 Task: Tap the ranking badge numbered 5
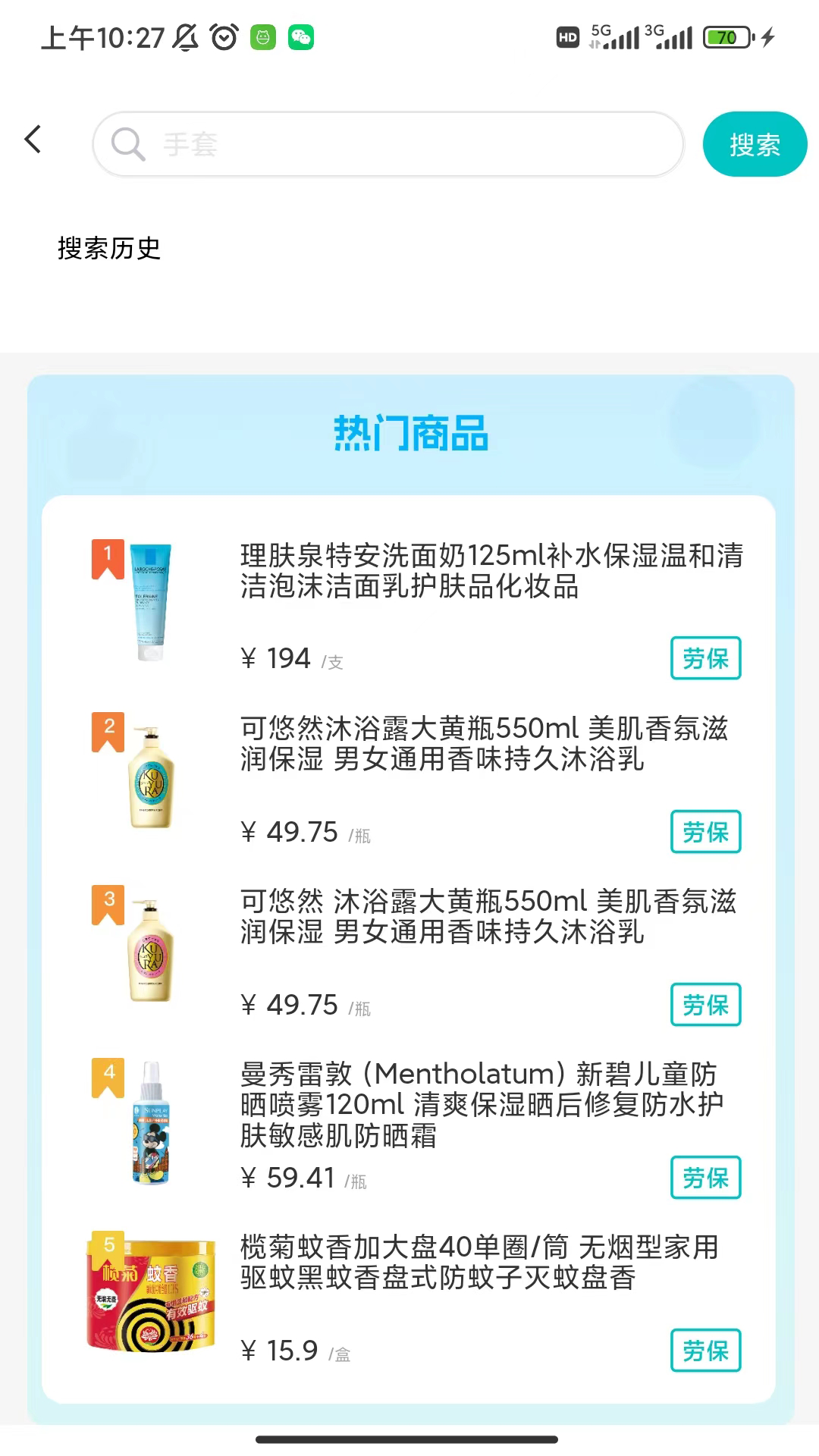pos(107,1244)
